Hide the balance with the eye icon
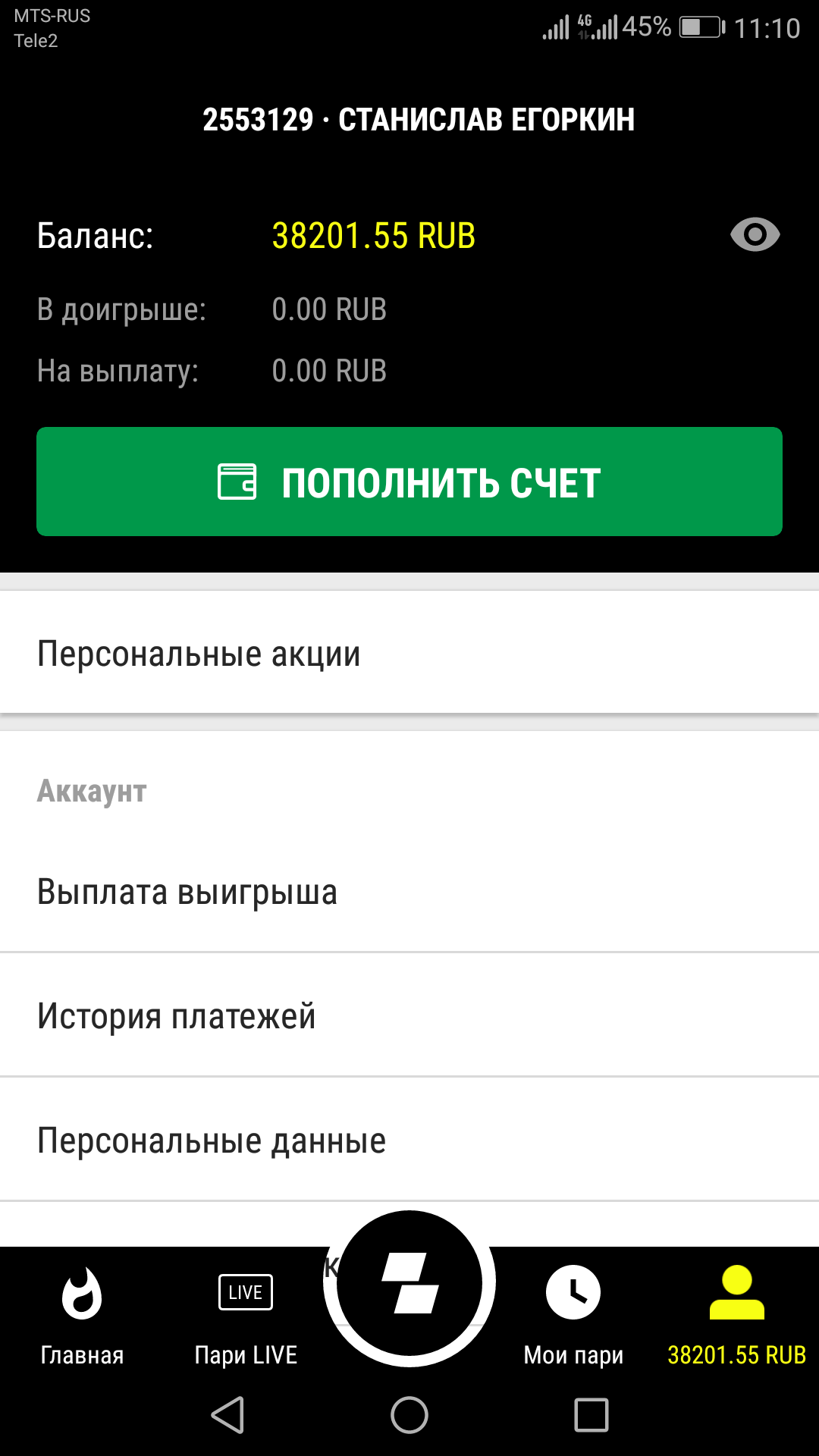Viewport: 819px width, 1456px height. 755,234
